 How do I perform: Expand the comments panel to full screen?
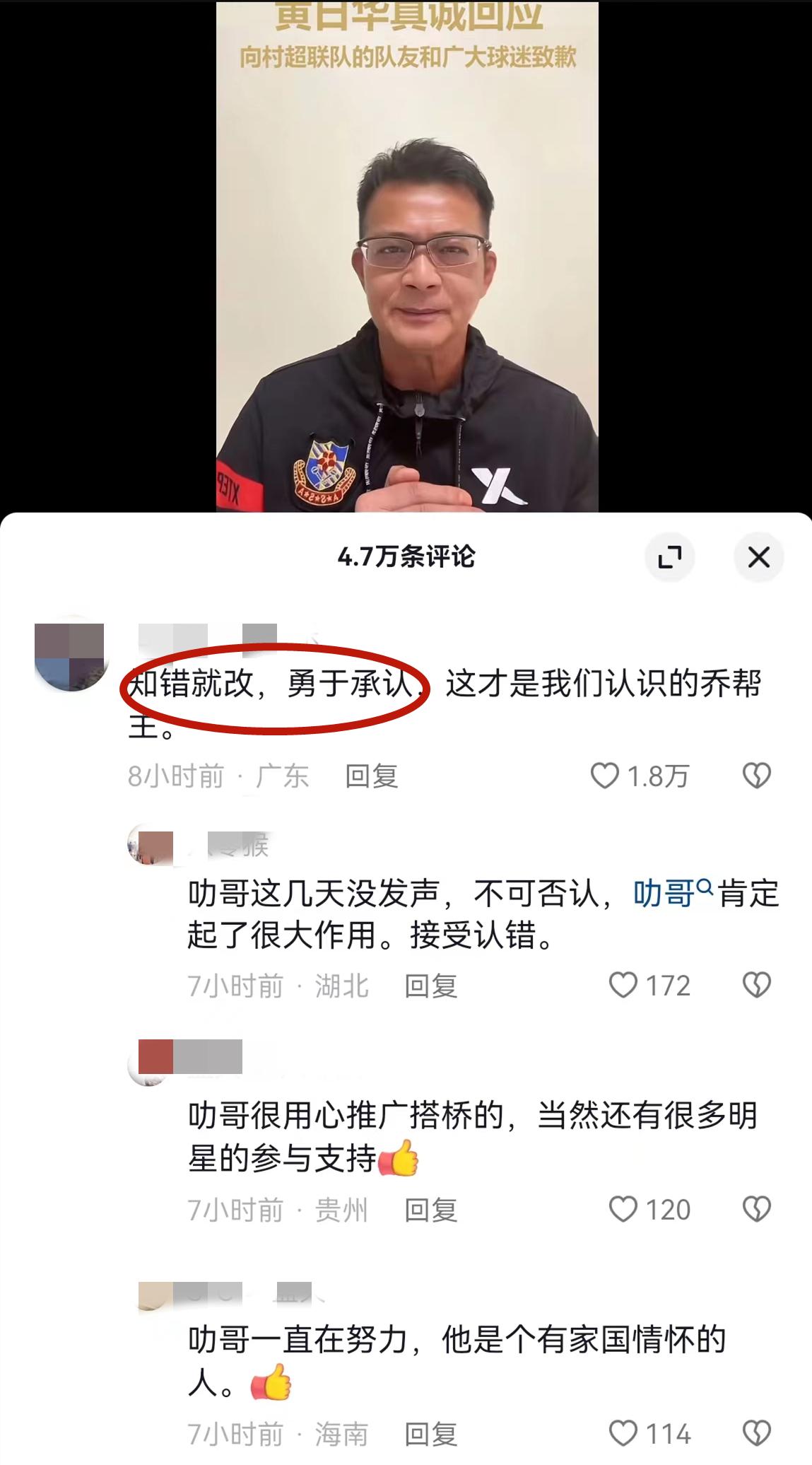[x=669, y=557]
